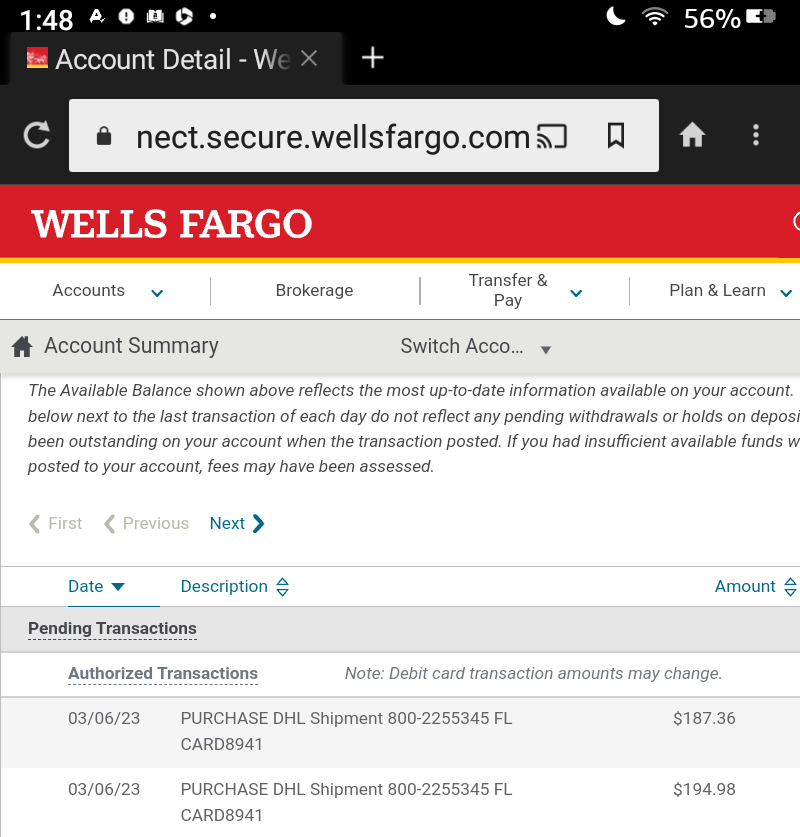Sort transactions by Date descending
The height and width of the screenshot is (837, 800).
[x=96, y=586]
